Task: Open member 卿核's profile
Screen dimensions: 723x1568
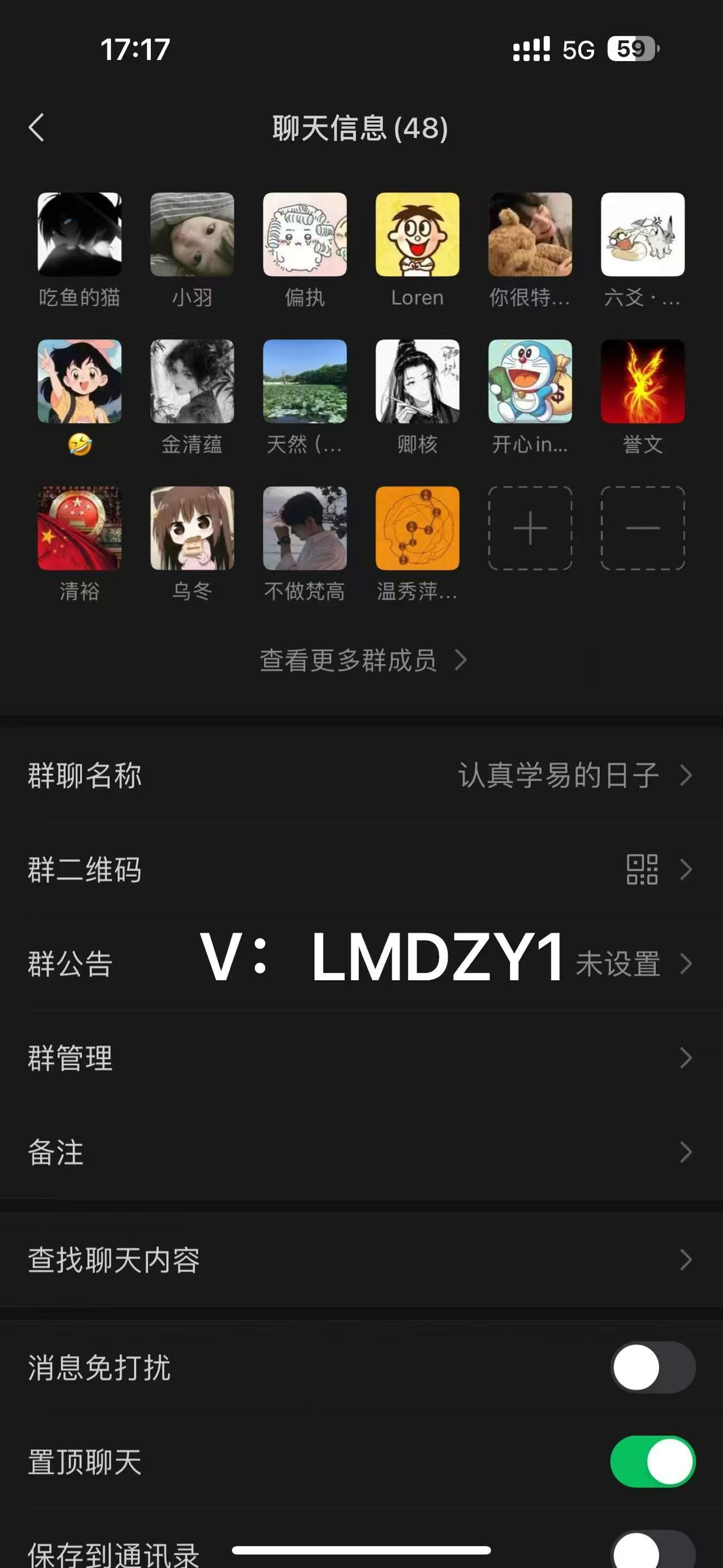Action: [x=418, y=381]
